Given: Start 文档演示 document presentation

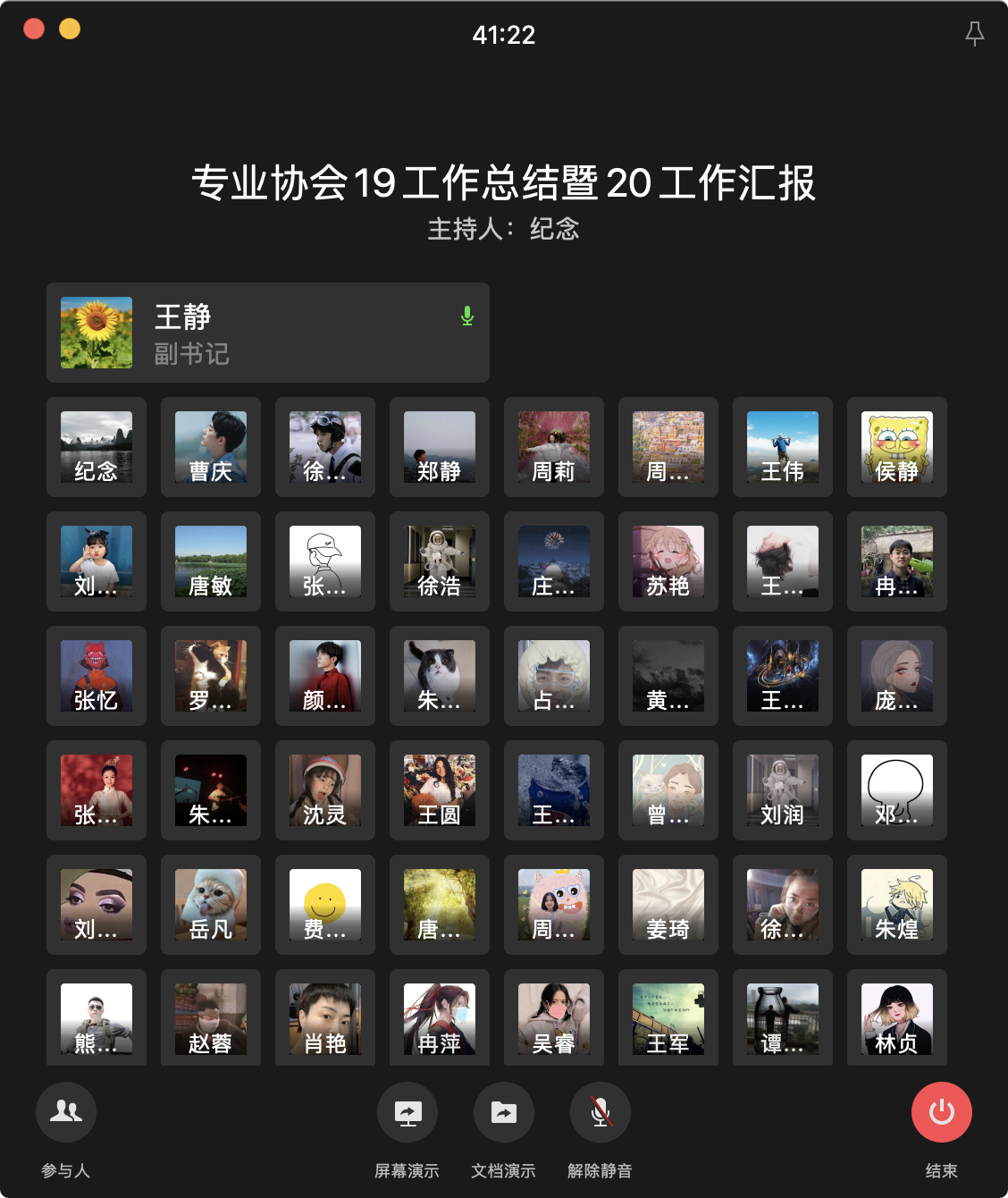Looking at the screenshot, I should click(504, 1112).
